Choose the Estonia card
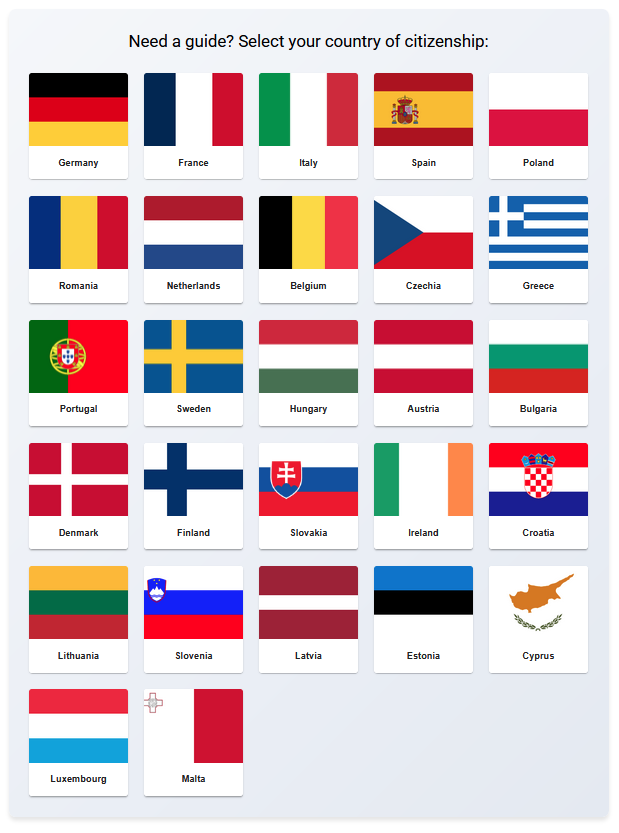Viewport: 619px width, 833px height. pyautogui.click(x=423, y=618)
